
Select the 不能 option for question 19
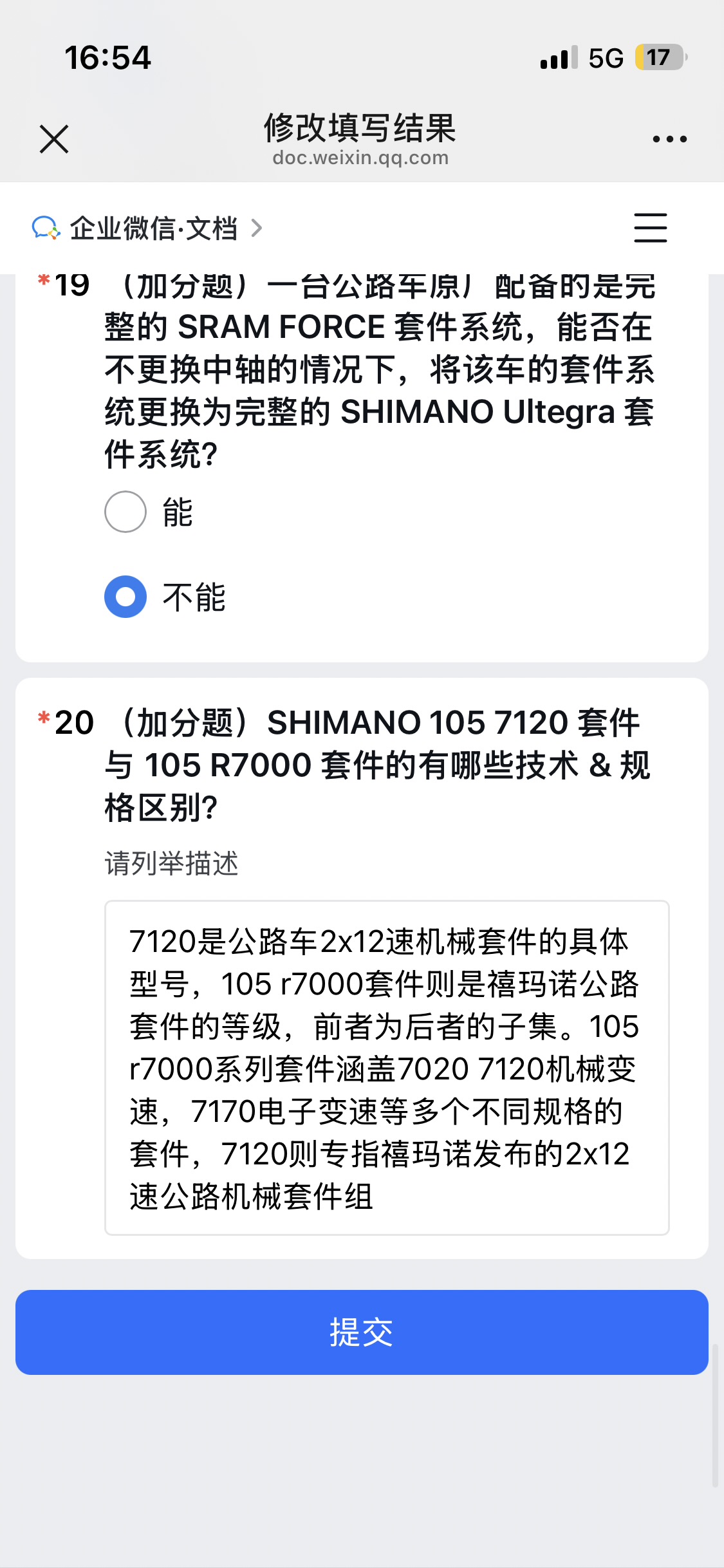point(125,597)
